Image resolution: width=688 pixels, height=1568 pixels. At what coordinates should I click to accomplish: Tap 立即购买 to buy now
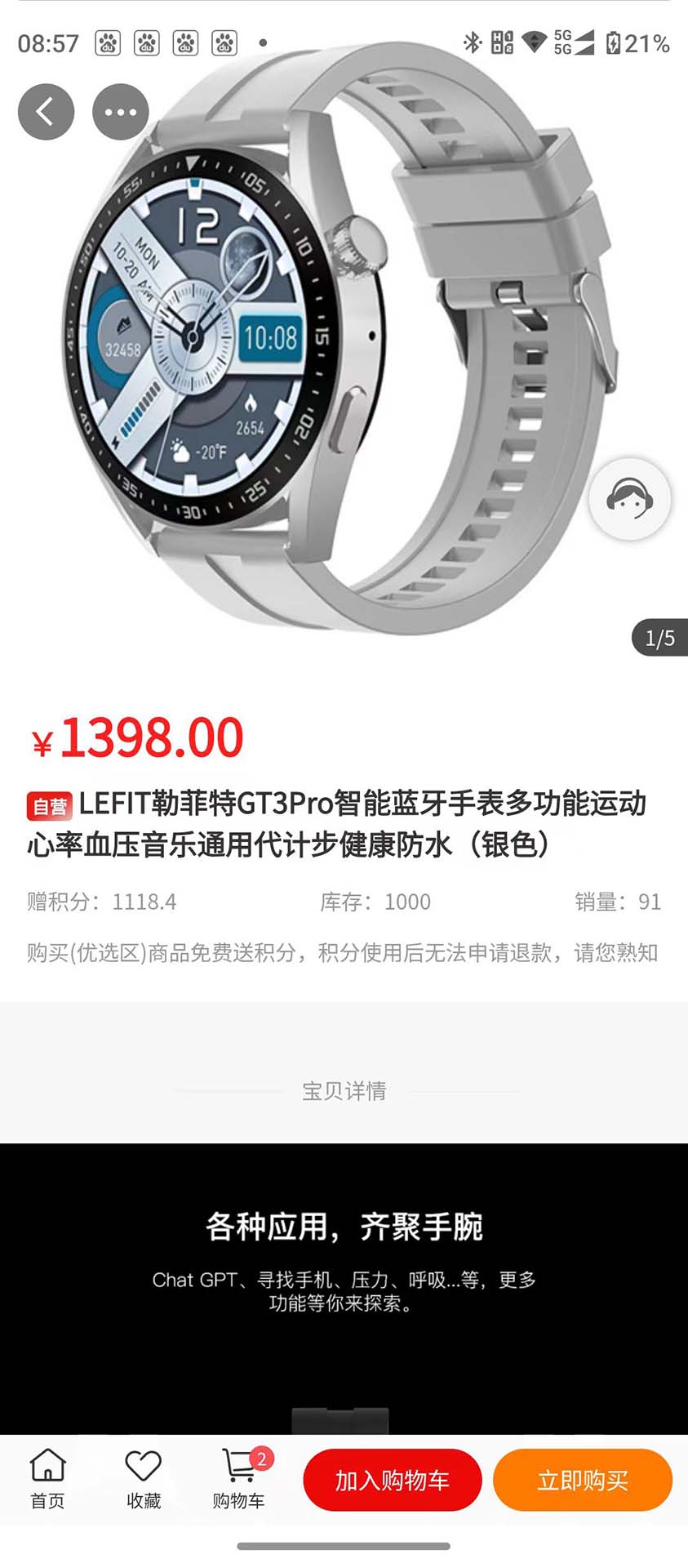click(x=583, y=1481)
